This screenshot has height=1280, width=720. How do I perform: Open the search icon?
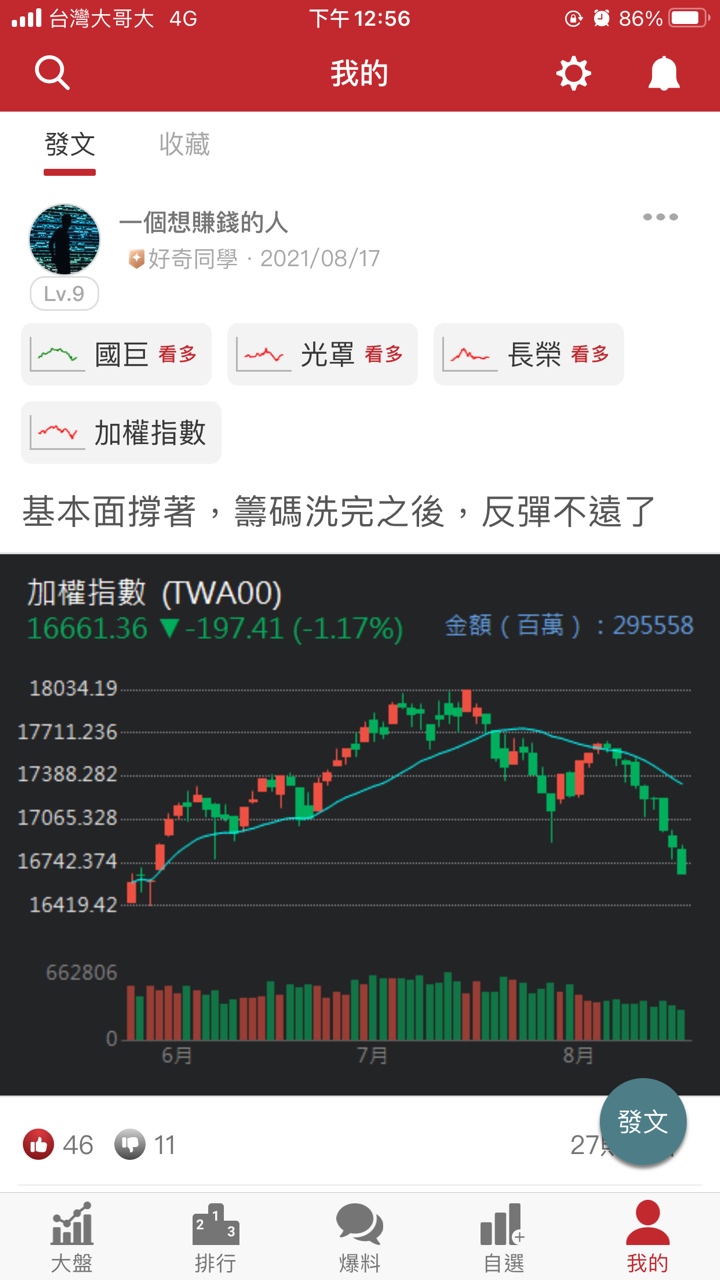51,73
